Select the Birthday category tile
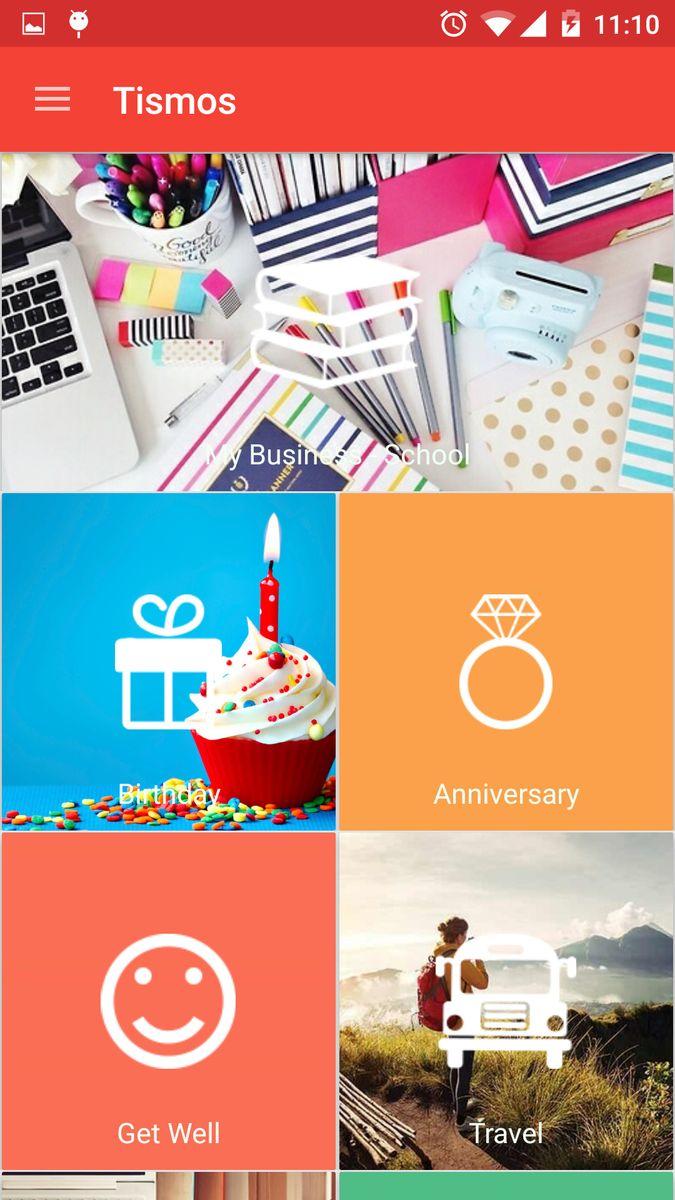This screenshot has width=675, height=1200. 168,661
